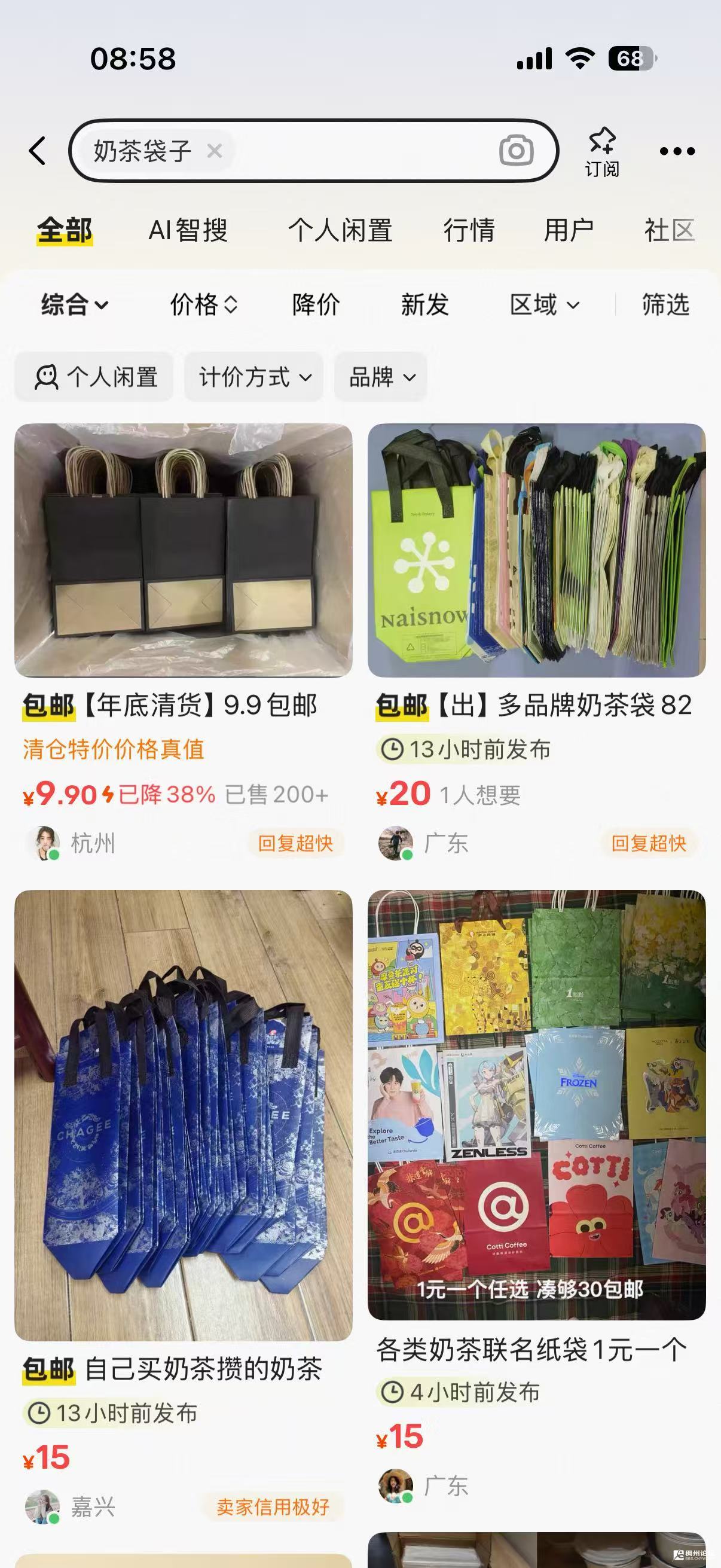The image size is (721, 1568).
Task: Select the 个人闲置 filter chip
Action: pos(95,377)
